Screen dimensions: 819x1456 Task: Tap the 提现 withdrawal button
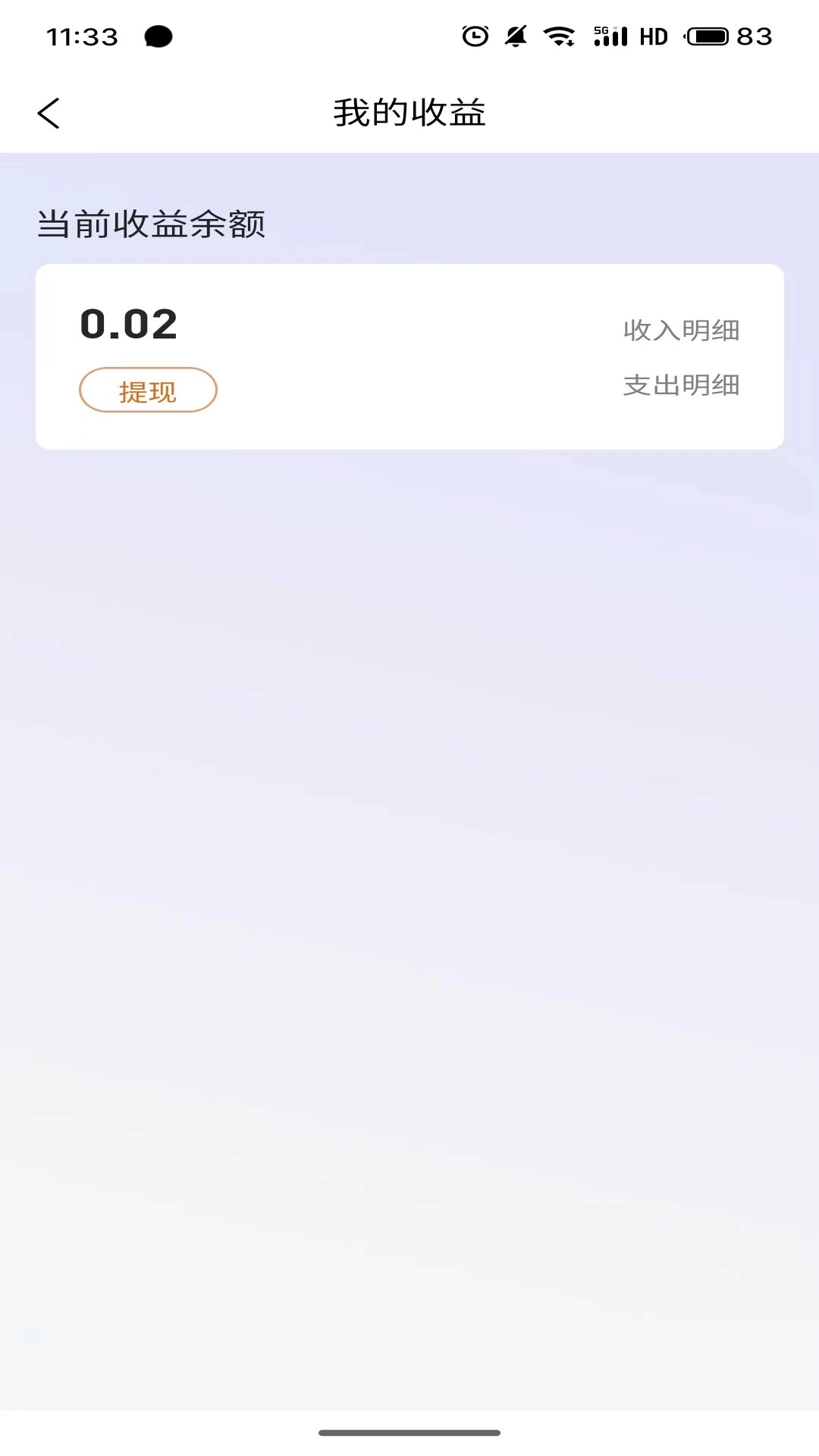pos(147,390)
